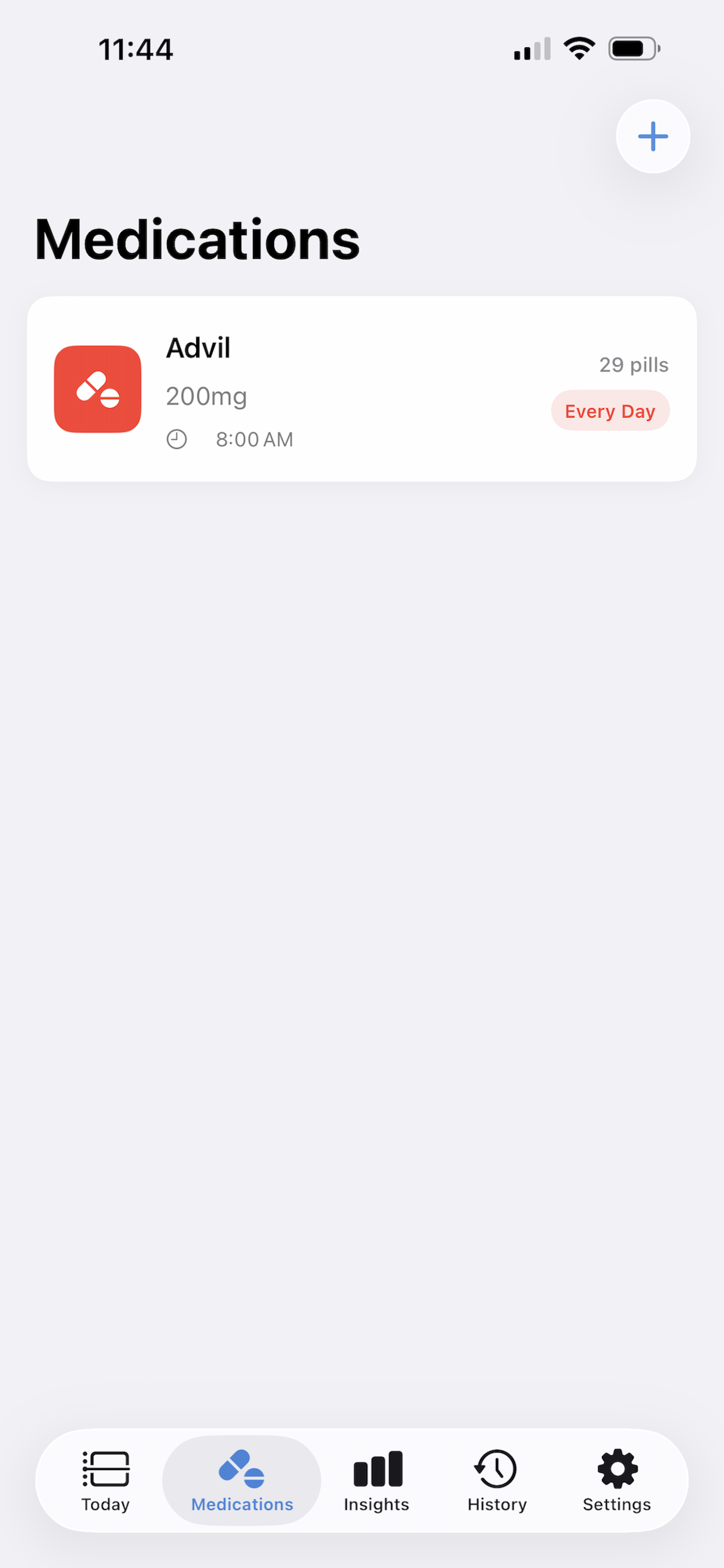Screen dimensions: 724x1568
Task: Open the Advil medication card
Action: pos(361,389)
